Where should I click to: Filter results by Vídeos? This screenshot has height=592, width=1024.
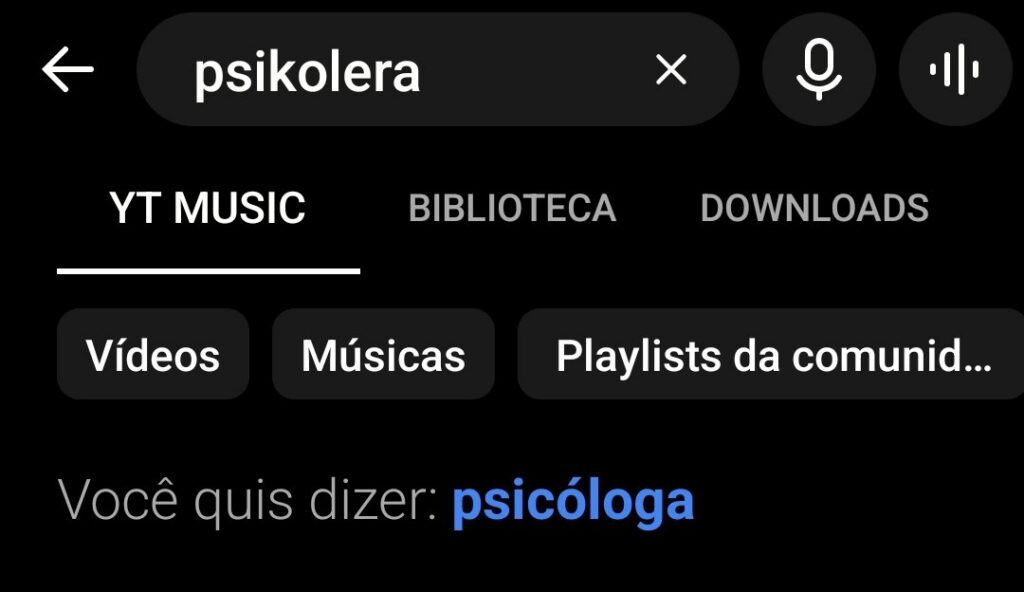click(153, 354)
